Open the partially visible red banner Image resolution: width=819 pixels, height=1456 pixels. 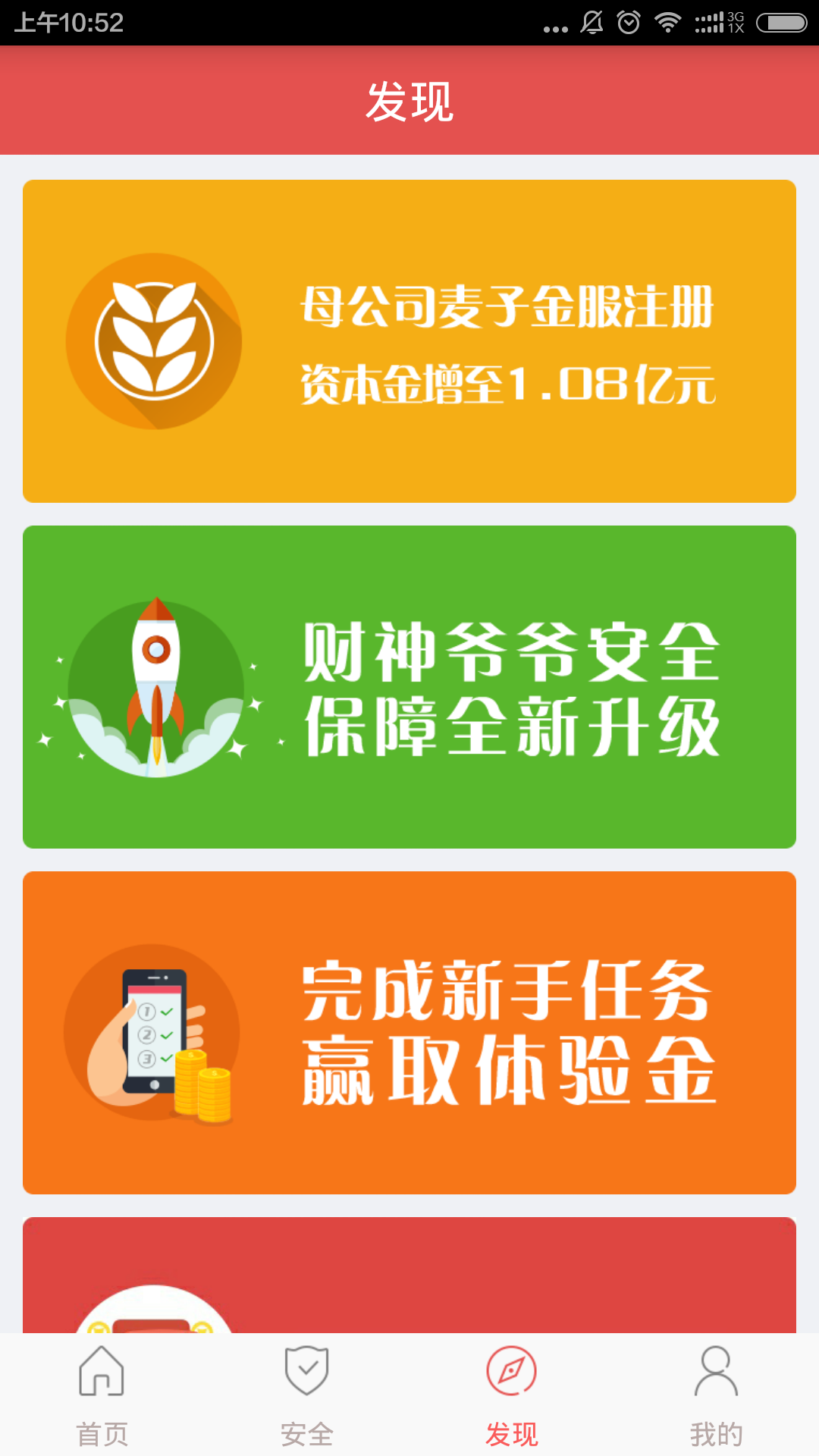[409, 1276]
